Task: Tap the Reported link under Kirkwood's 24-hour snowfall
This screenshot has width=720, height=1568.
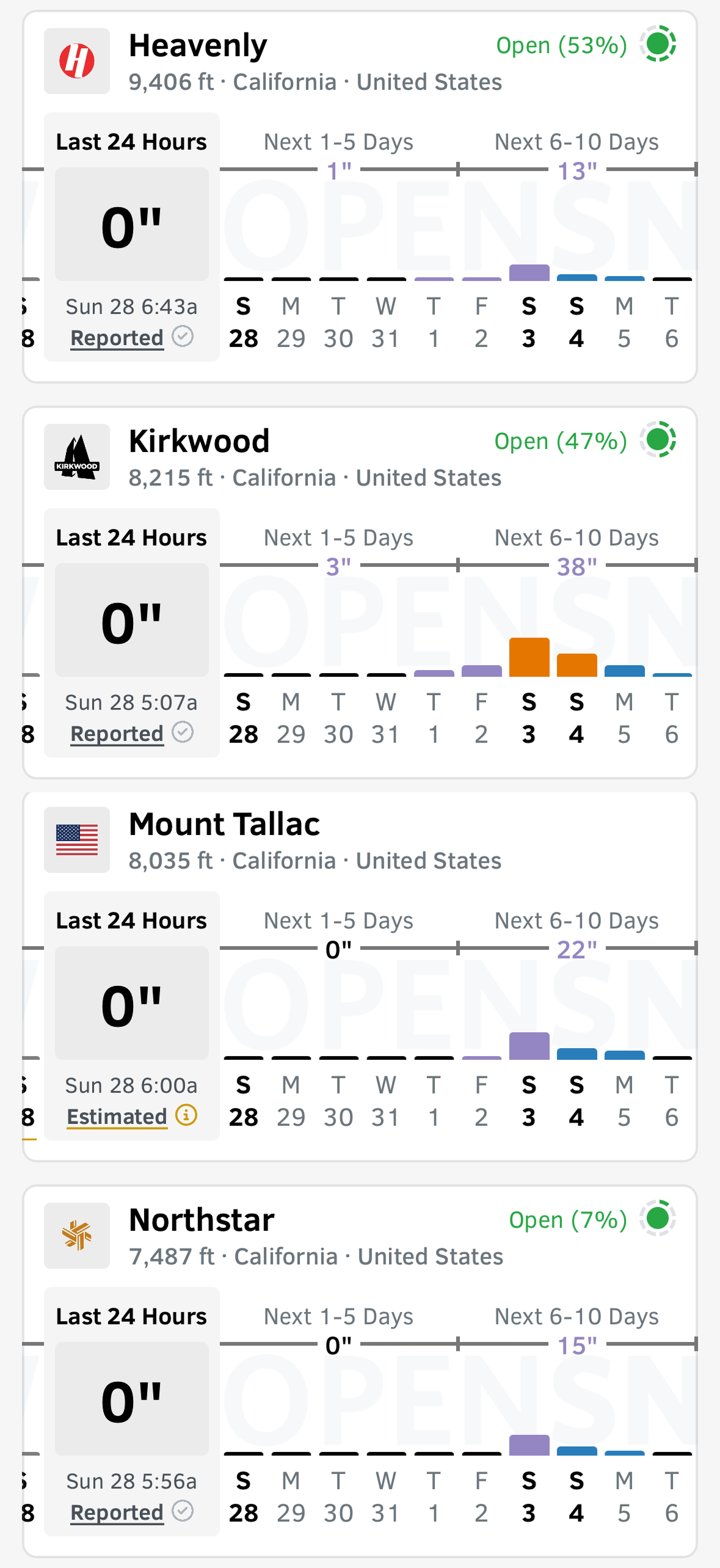Action: click(x=117, y=734)
